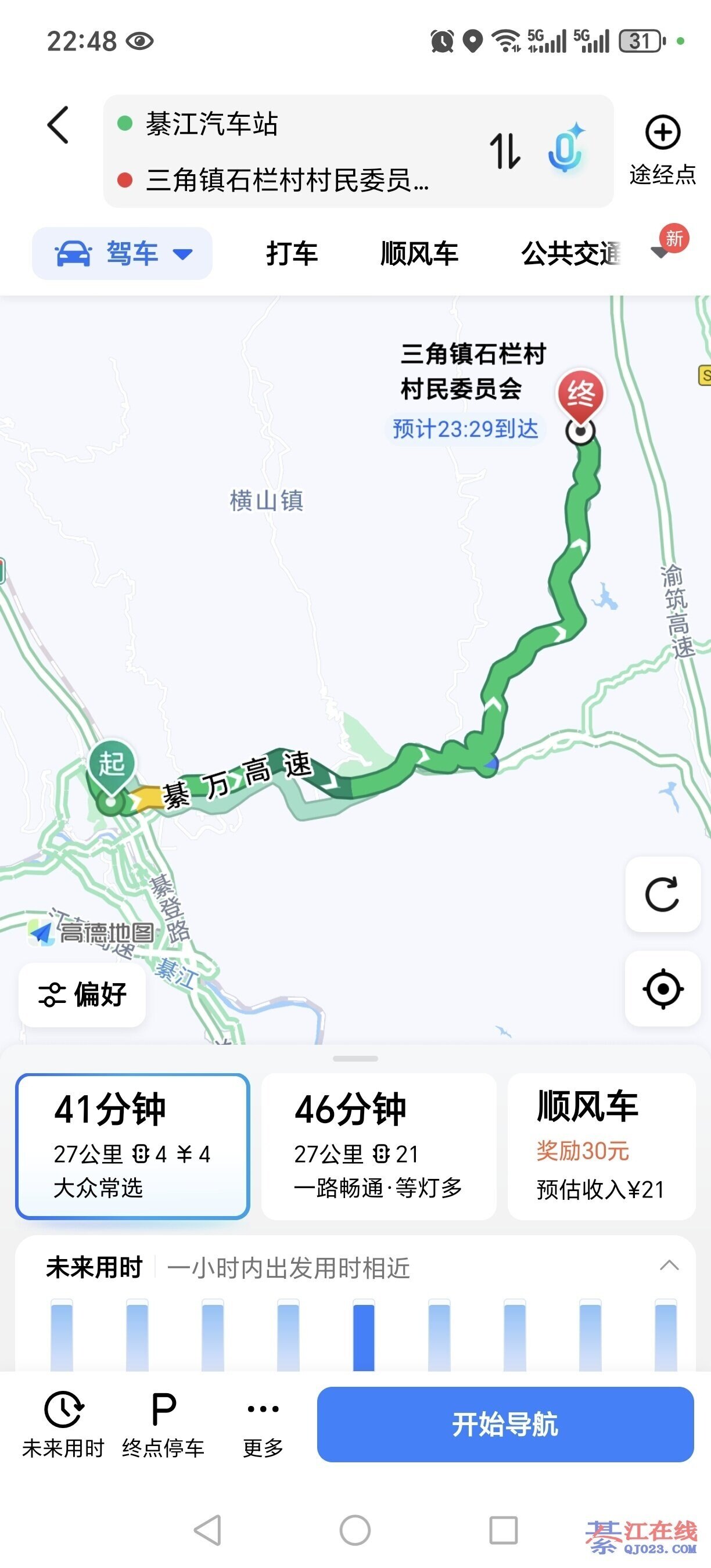The image size is (711, 1568).
Task: Select the 46分钟 route option
Action: (379, 1146)
